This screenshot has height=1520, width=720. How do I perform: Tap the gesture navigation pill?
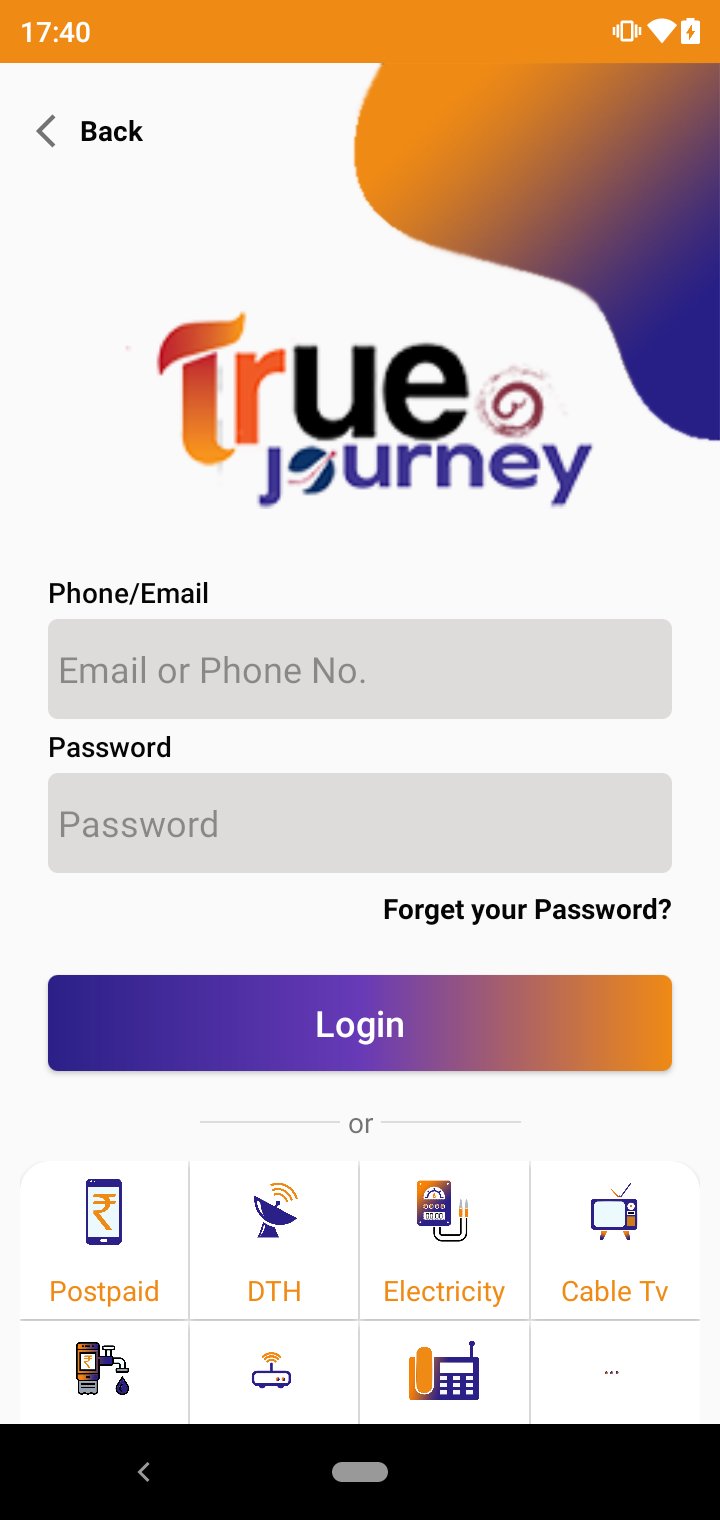tap(360, 1471)
